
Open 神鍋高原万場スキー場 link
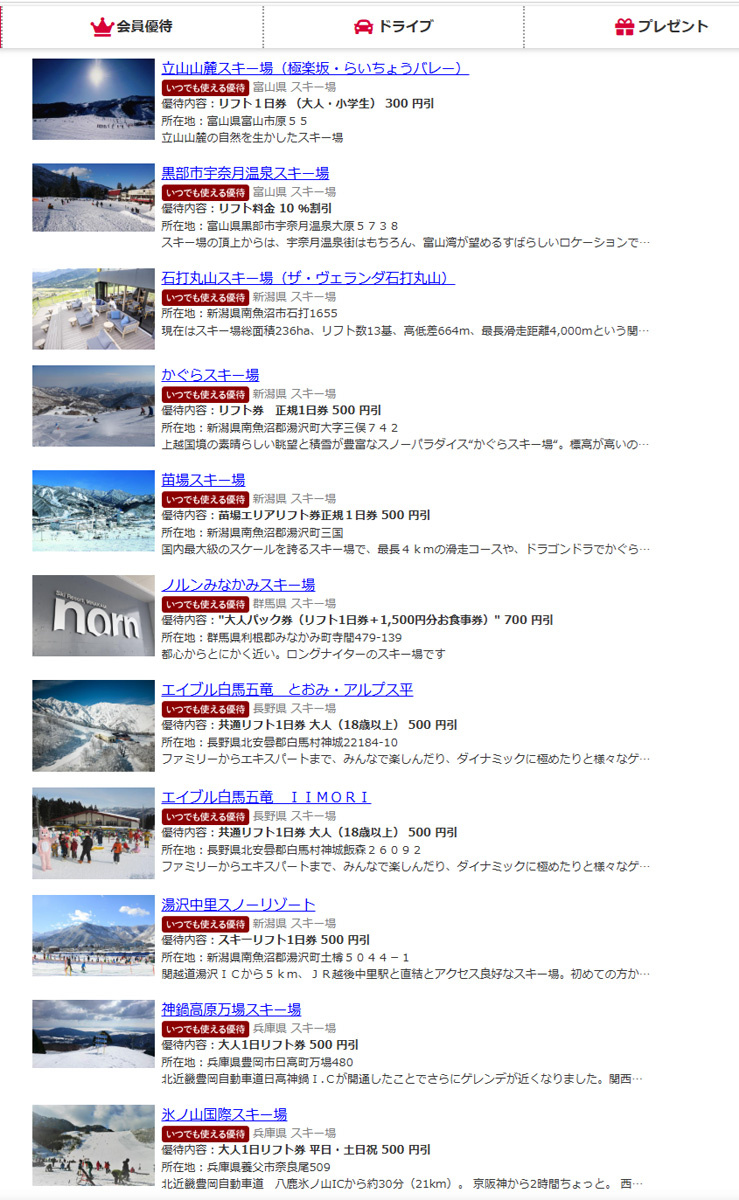tap(231, 1010)
